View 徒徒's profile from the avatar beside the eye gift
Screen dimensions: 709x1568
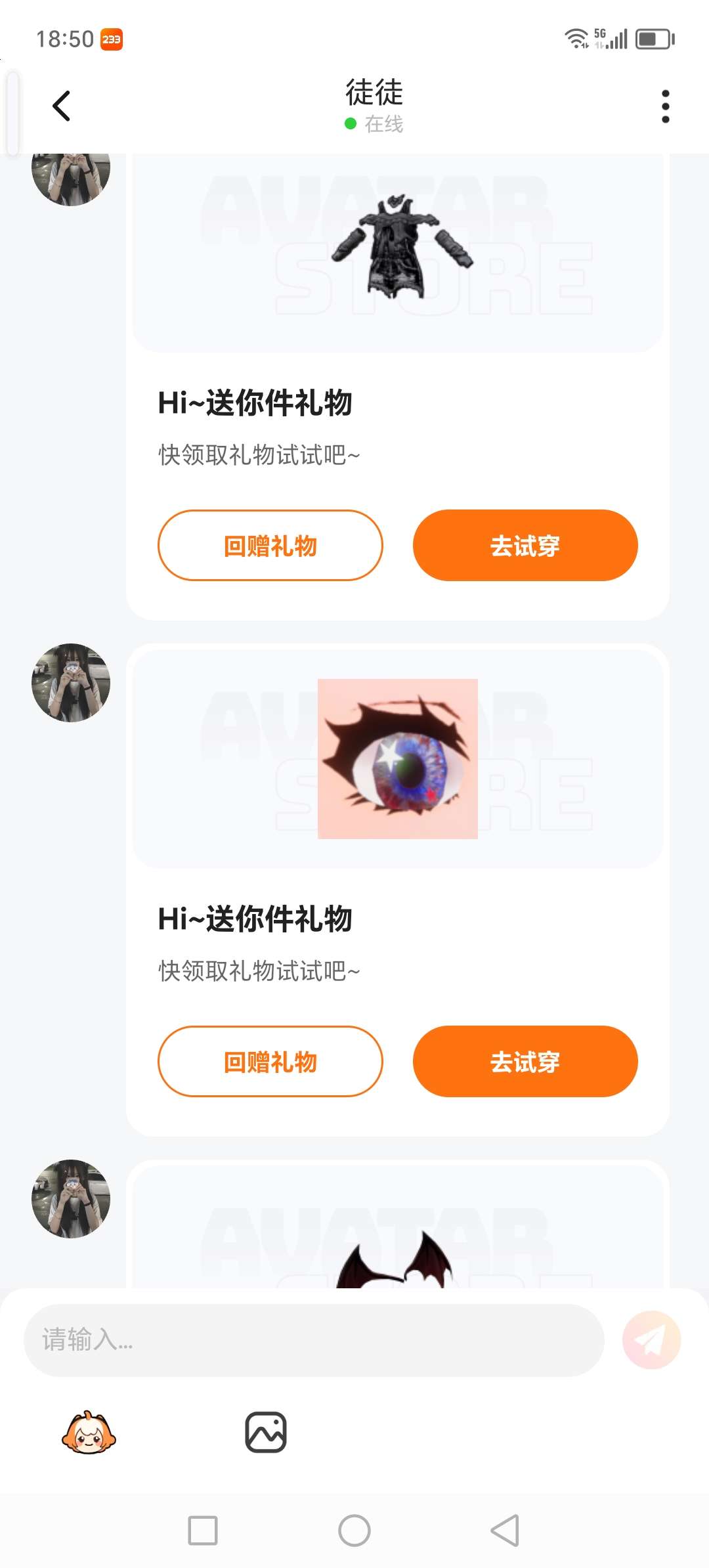71,683
